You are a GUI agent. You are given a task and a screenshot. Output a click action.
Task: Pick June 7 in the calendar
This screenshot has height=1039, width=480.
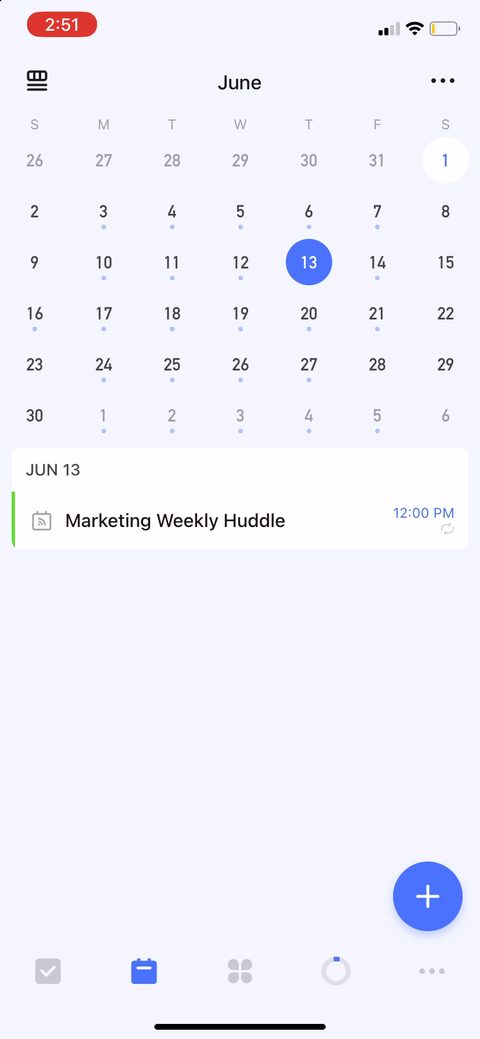(377, 211)
